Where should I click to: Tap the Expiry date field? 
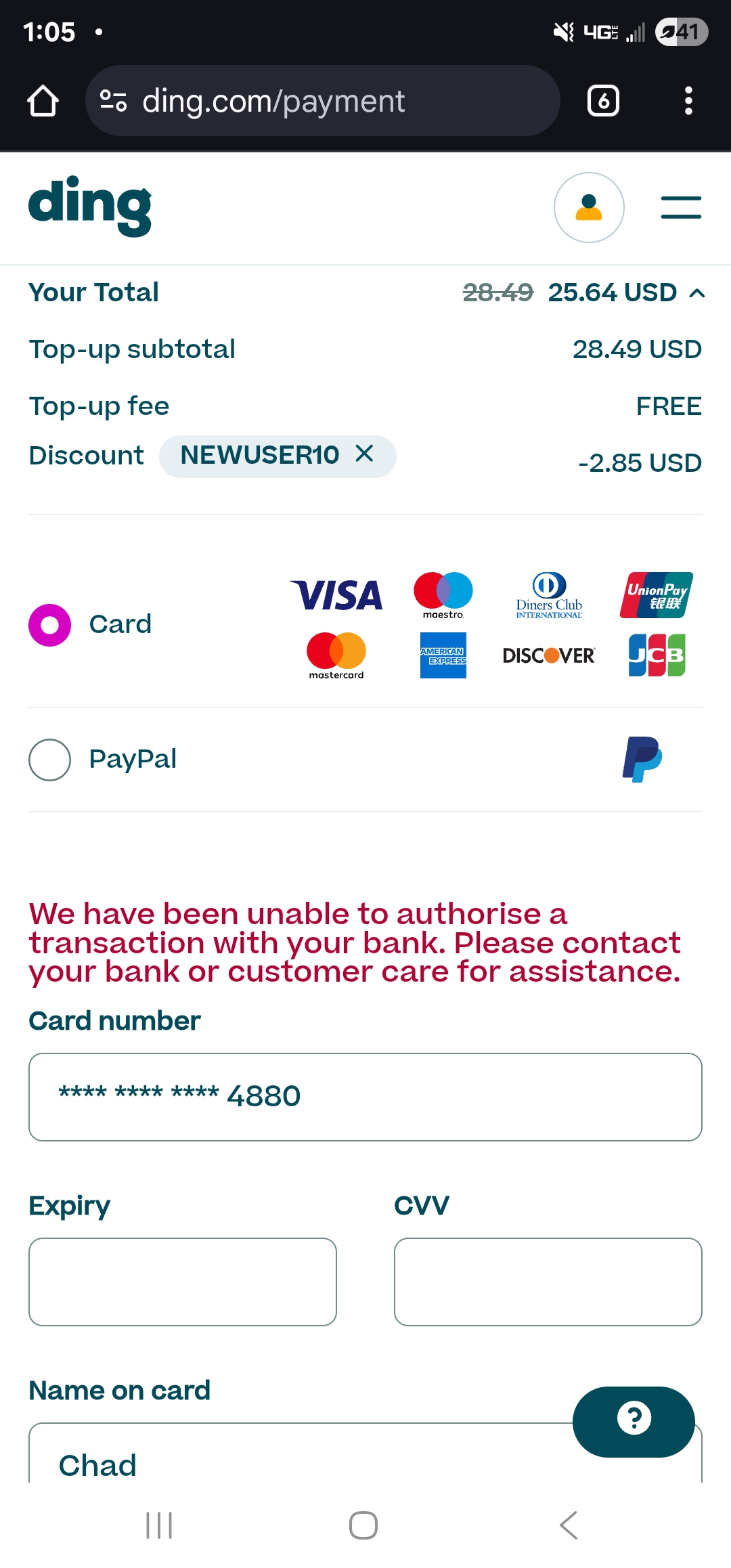(x=183, y=1282)
